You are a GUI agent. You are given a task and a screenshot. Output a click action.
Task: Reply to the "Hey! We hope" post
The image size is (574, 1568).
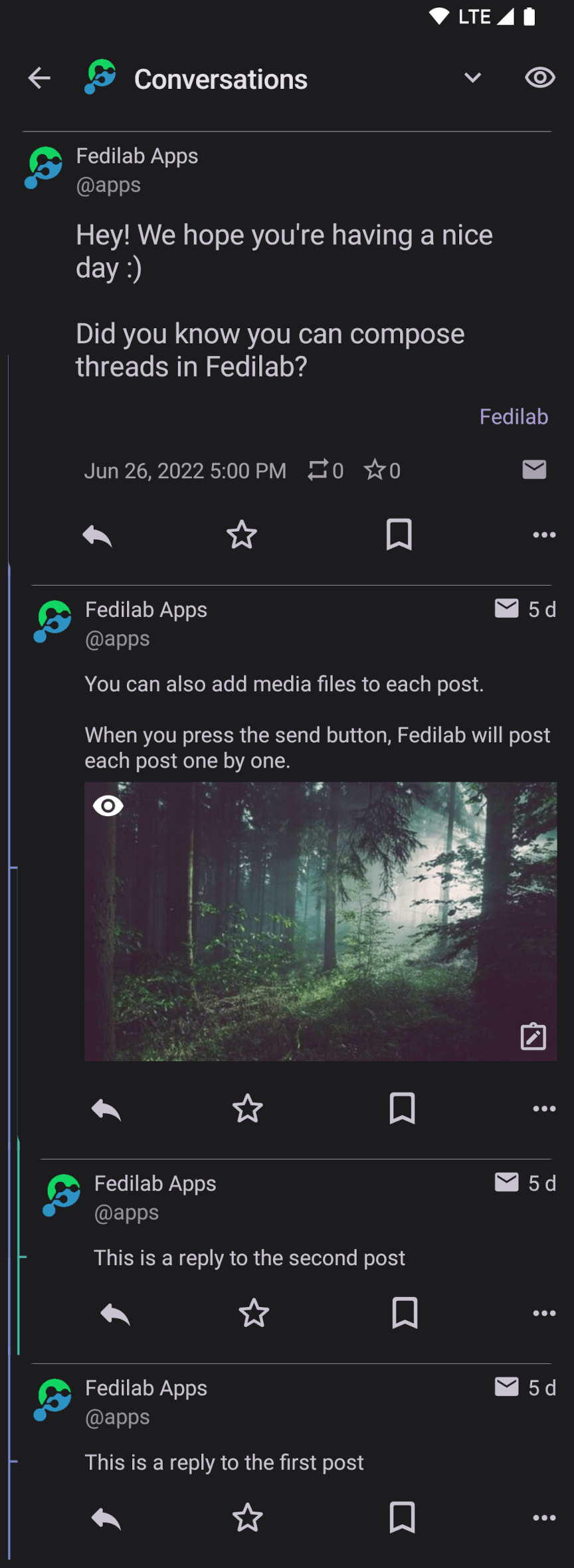tap(97, 535)
